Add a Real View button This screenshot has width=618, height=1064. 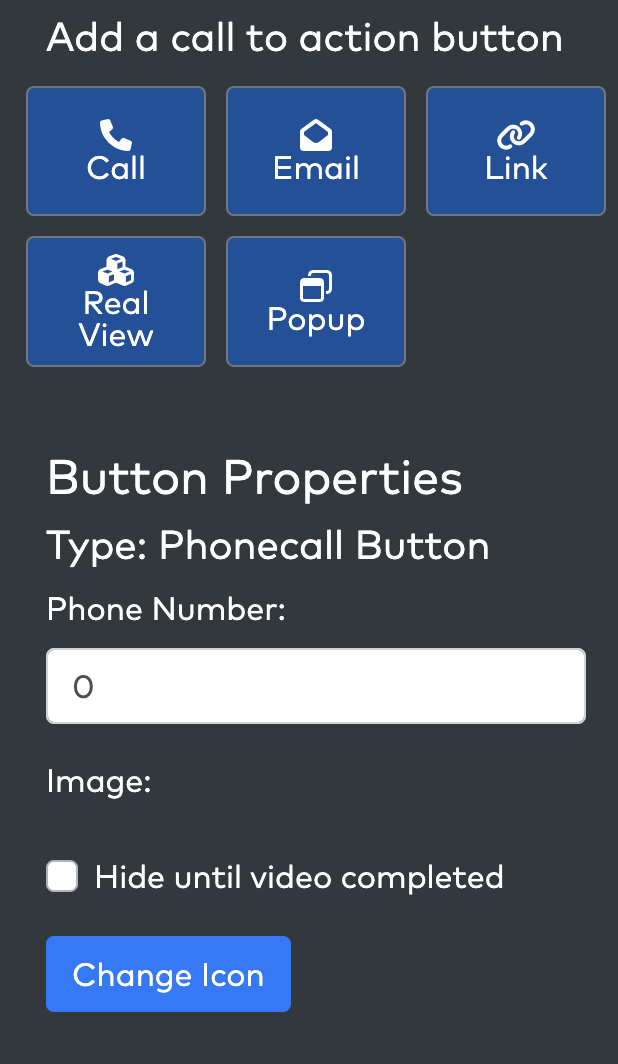pyautogui.click(x=116, y=301)
